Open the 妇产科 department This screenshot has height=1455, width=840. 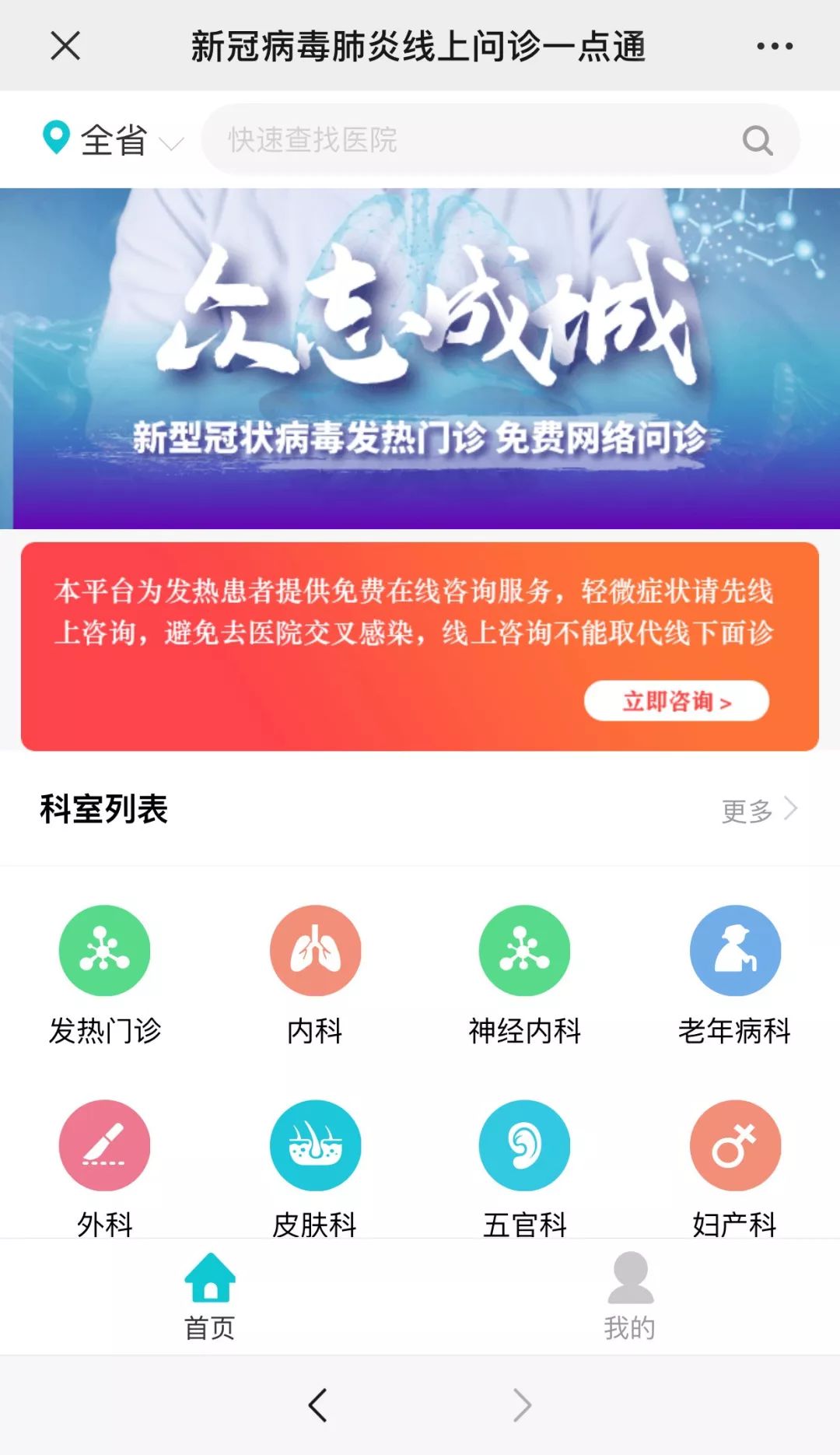(x=735, y=1169)
